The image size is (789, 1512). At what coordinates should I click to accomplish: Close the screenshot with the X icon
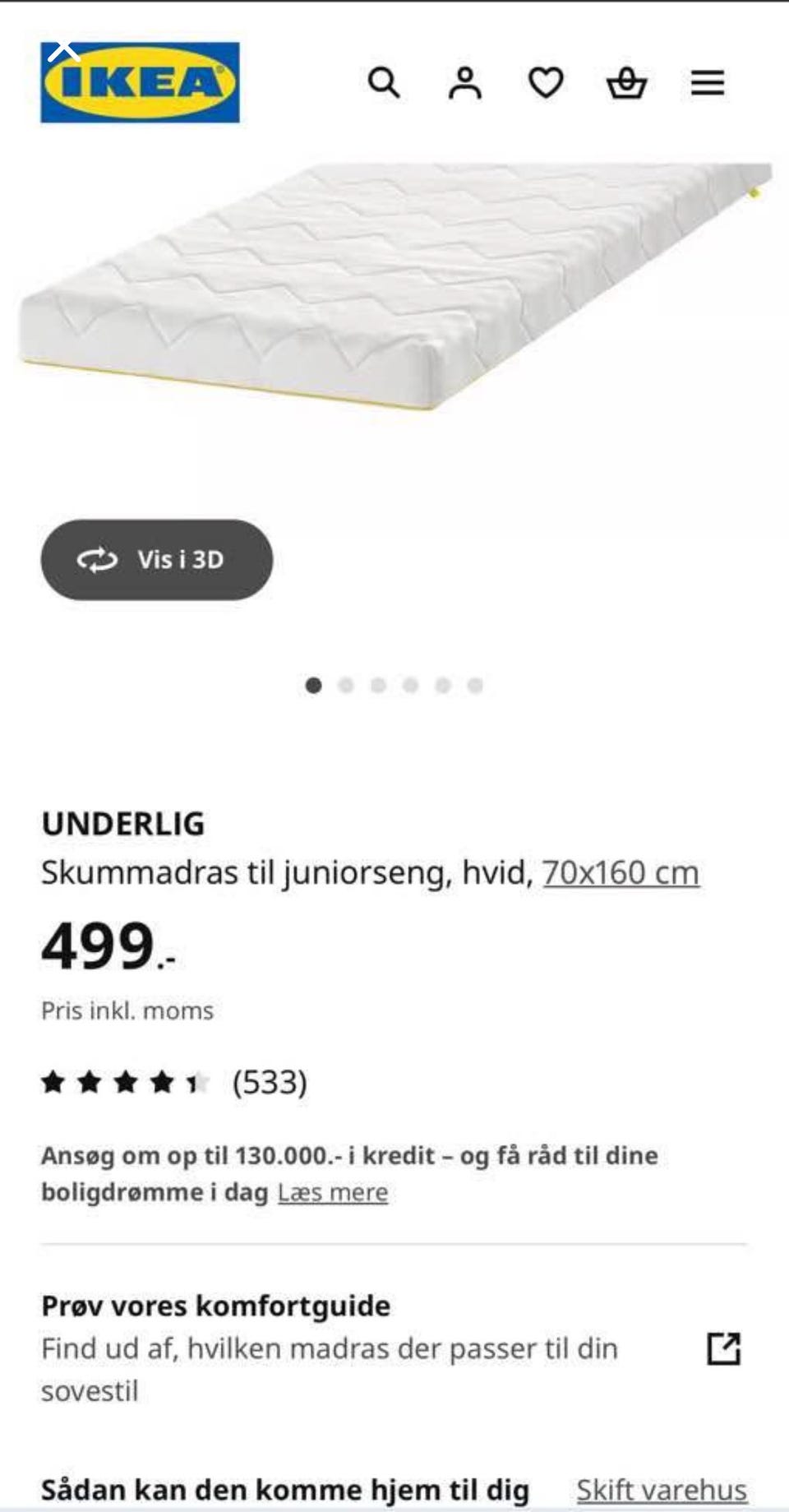pos(63,52)
